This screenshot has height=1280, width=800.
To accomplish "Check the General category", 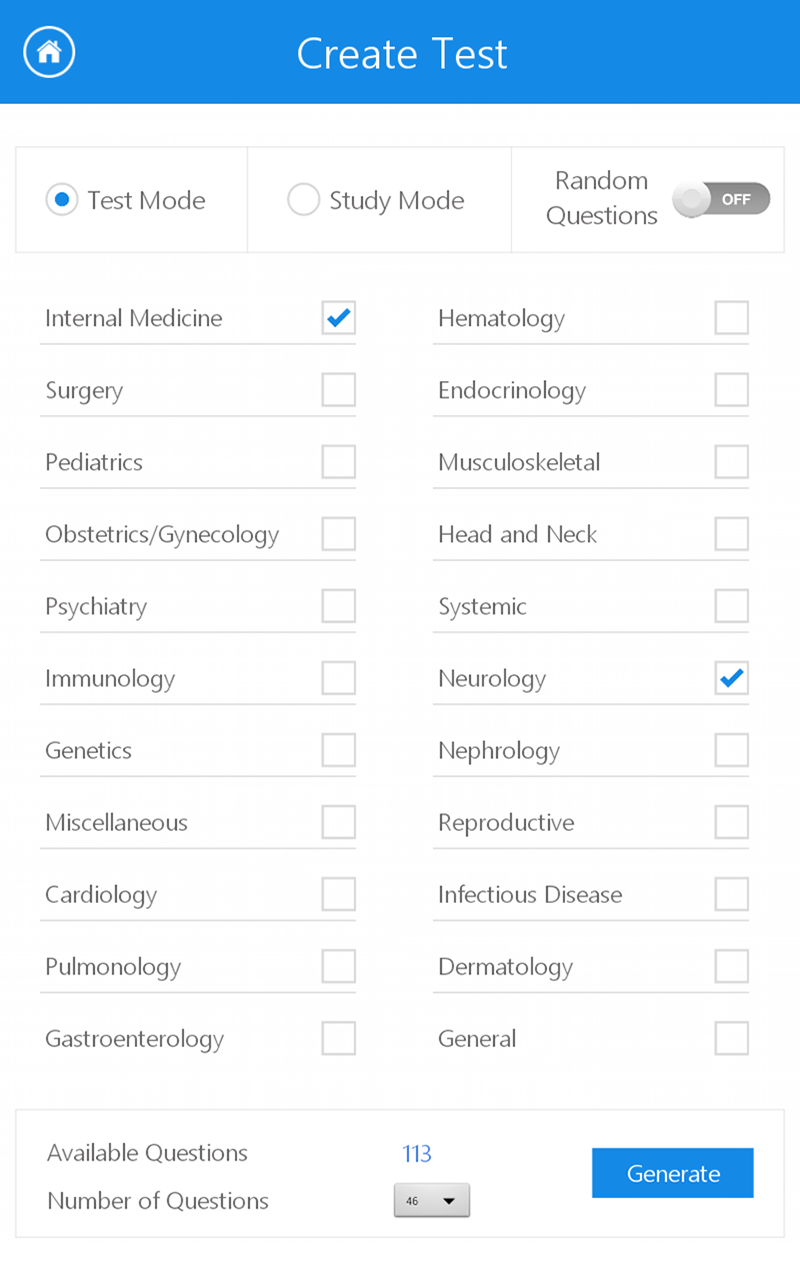I will [x=732, y=1038].
